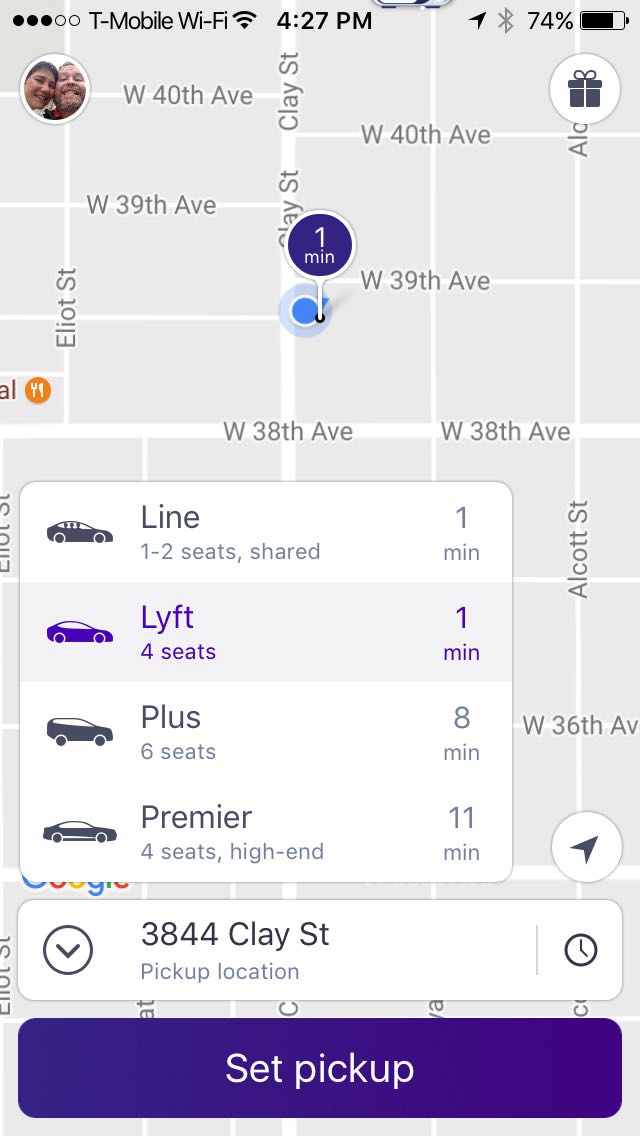Pick the Plus 6 seats ride
This screenshot has width=640, height=1136.
tap(266, 732)
